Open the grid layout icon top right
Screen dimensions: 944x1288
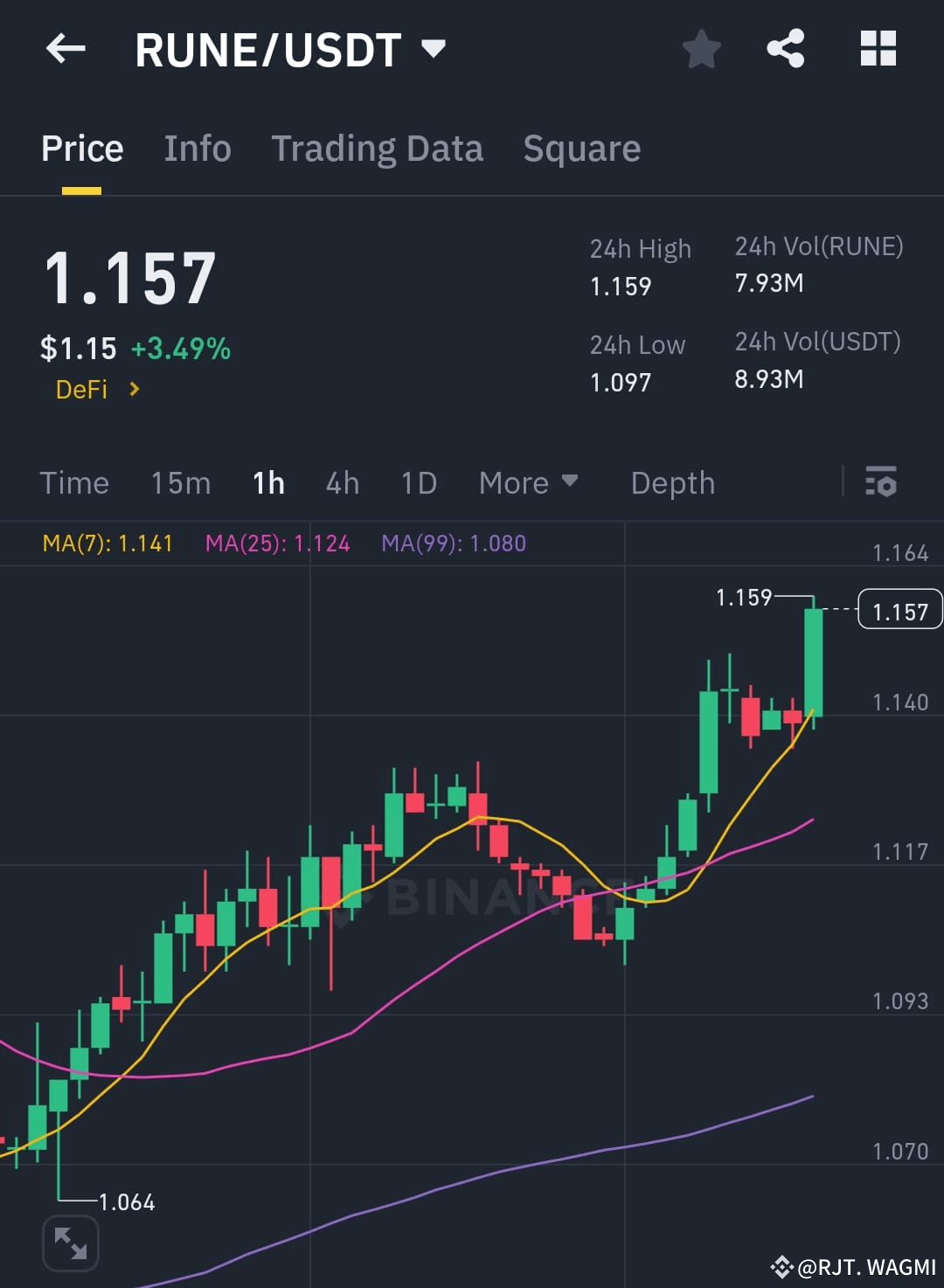[x=878, y=50]
